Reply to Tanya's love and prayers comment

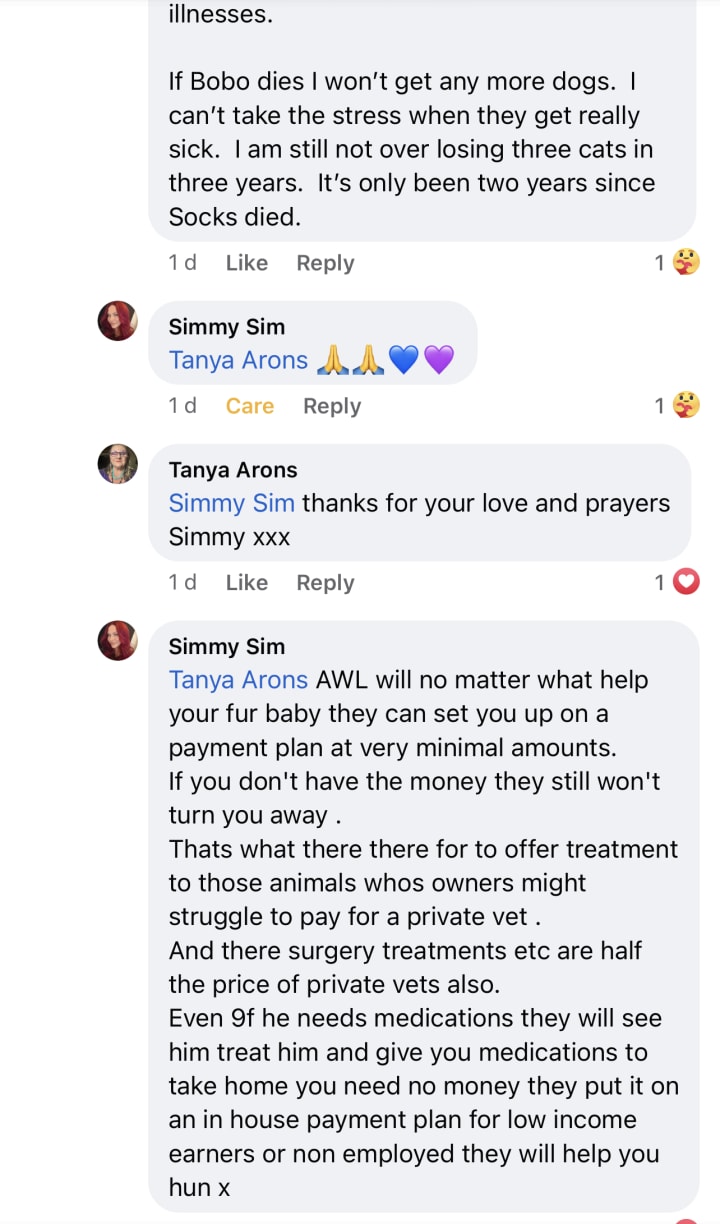pyautogui.click(x=325, y=583)
